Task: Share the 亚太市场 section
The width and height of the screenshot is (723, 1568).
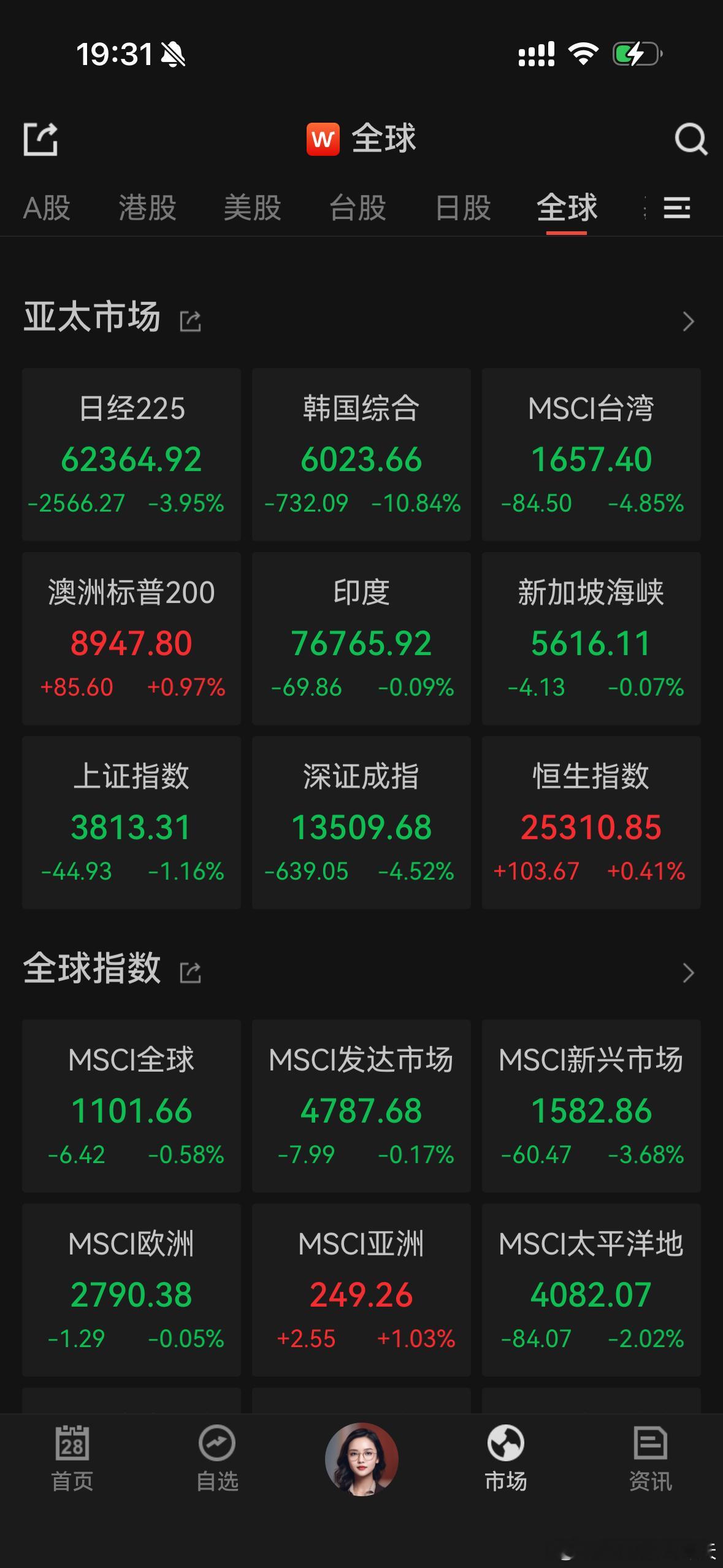Action: 190,321
